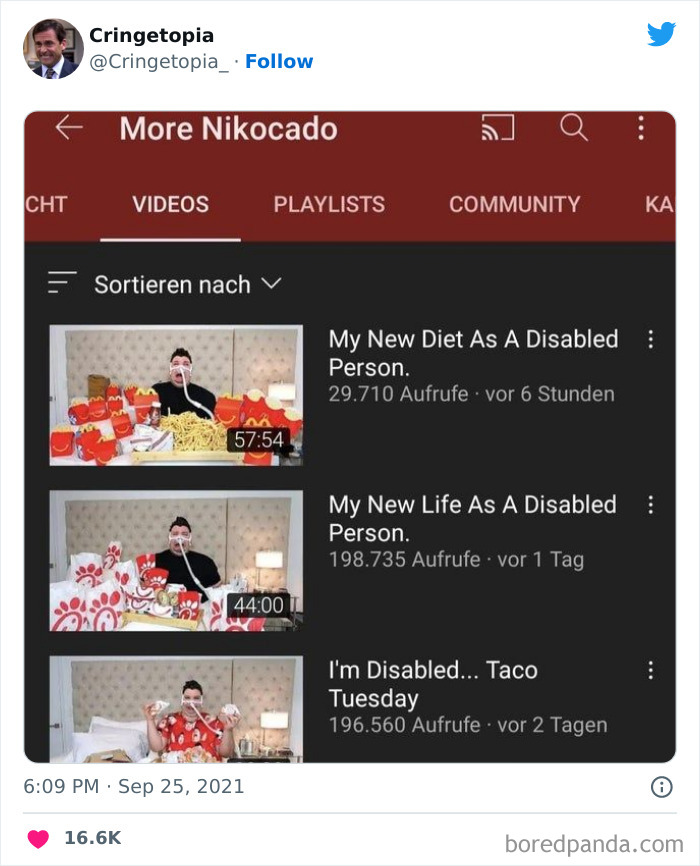Open the tweet's attached image

350,436
